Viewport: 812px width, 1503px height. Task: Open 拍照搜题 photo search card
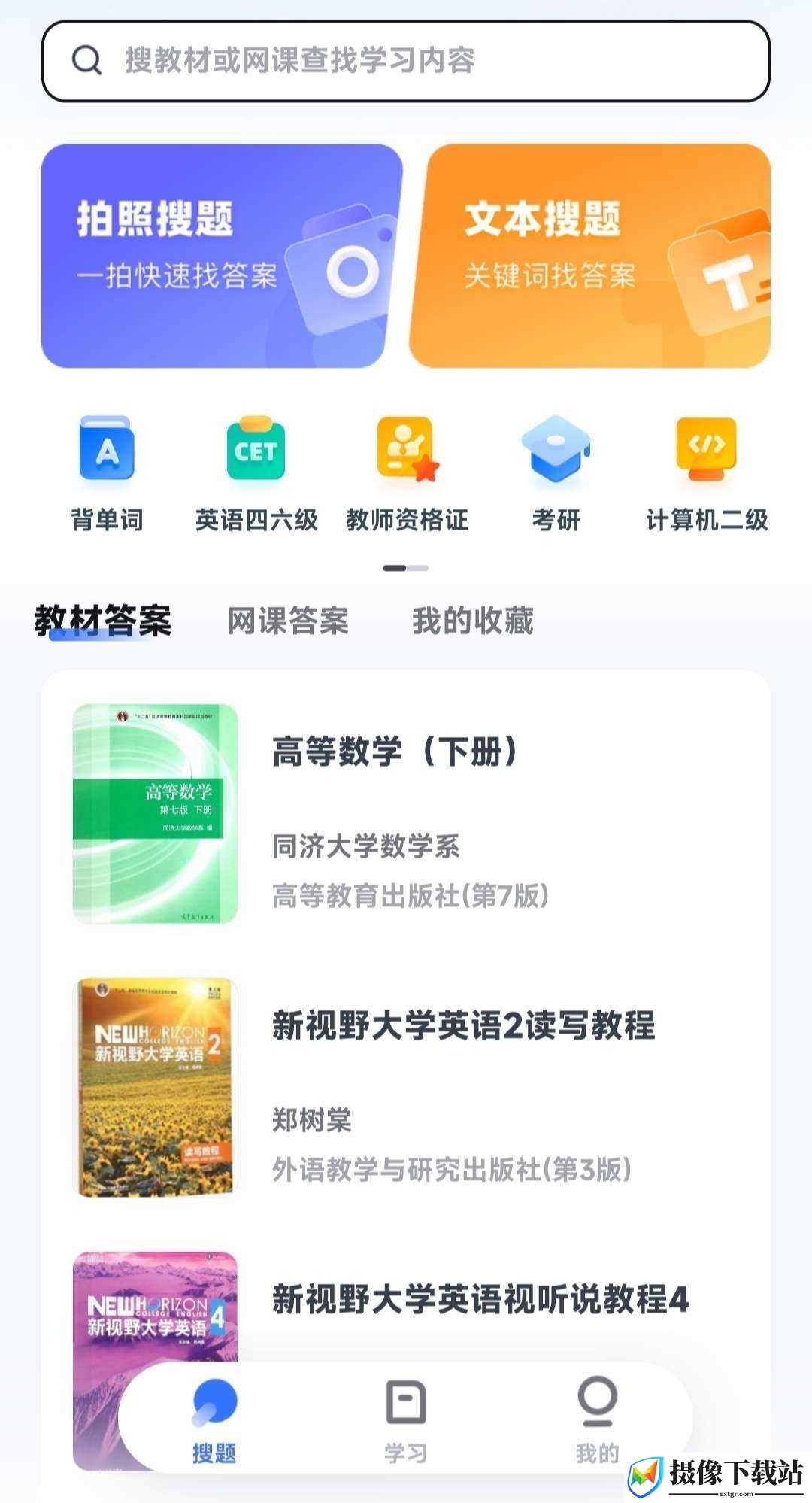221,256
